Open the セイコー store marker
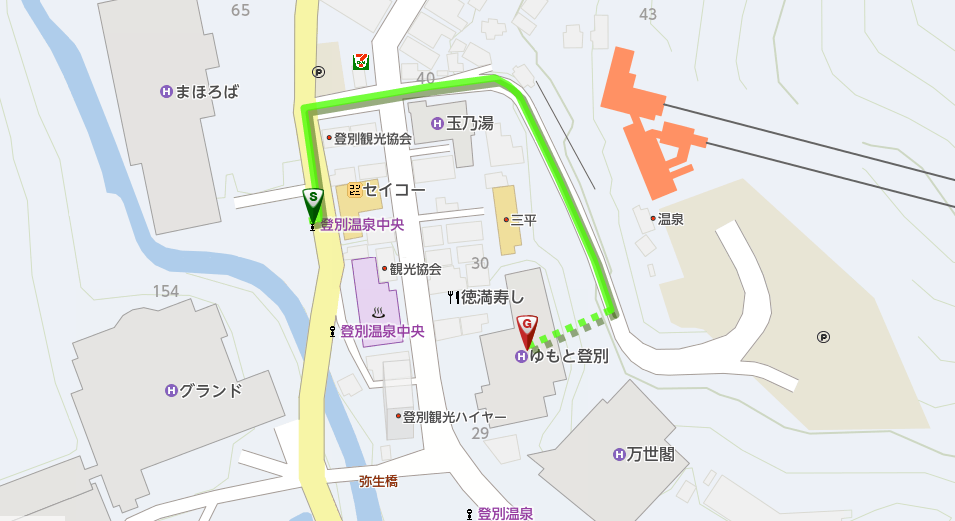 [x=355, y=189]
